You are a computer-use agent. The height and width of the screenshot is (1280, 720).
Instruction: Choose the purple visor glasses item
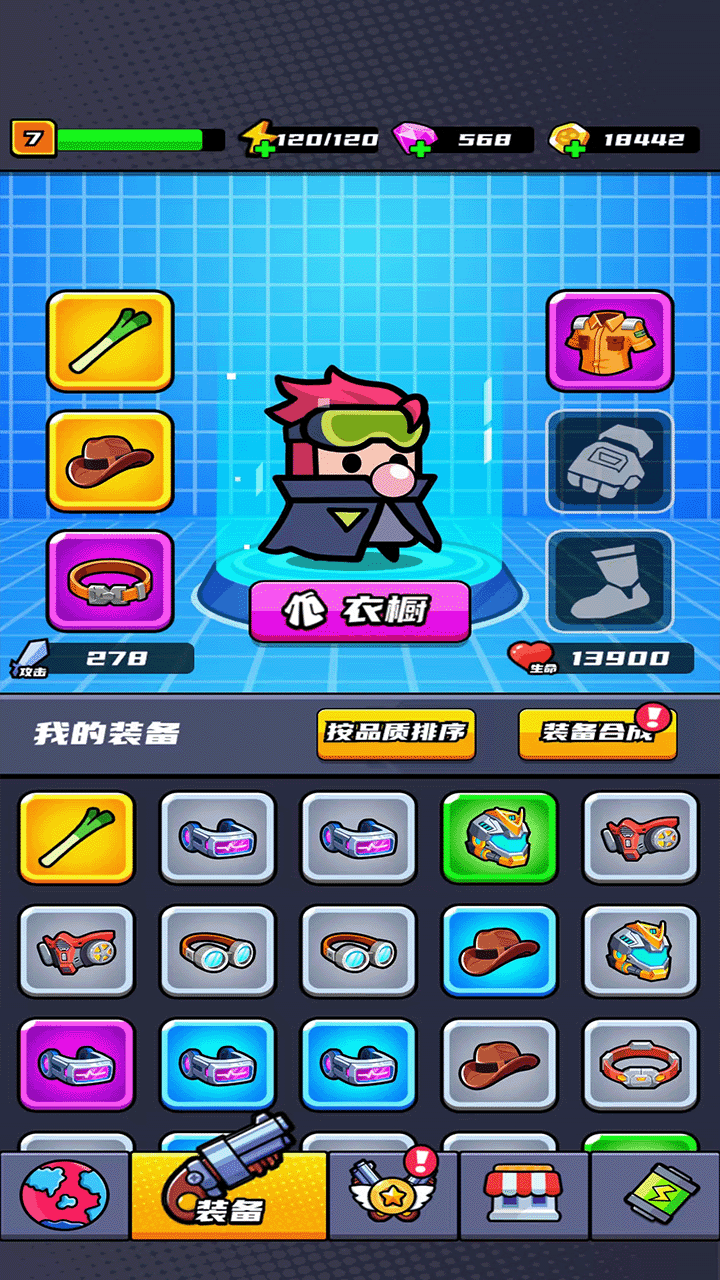pos(77,1065)
